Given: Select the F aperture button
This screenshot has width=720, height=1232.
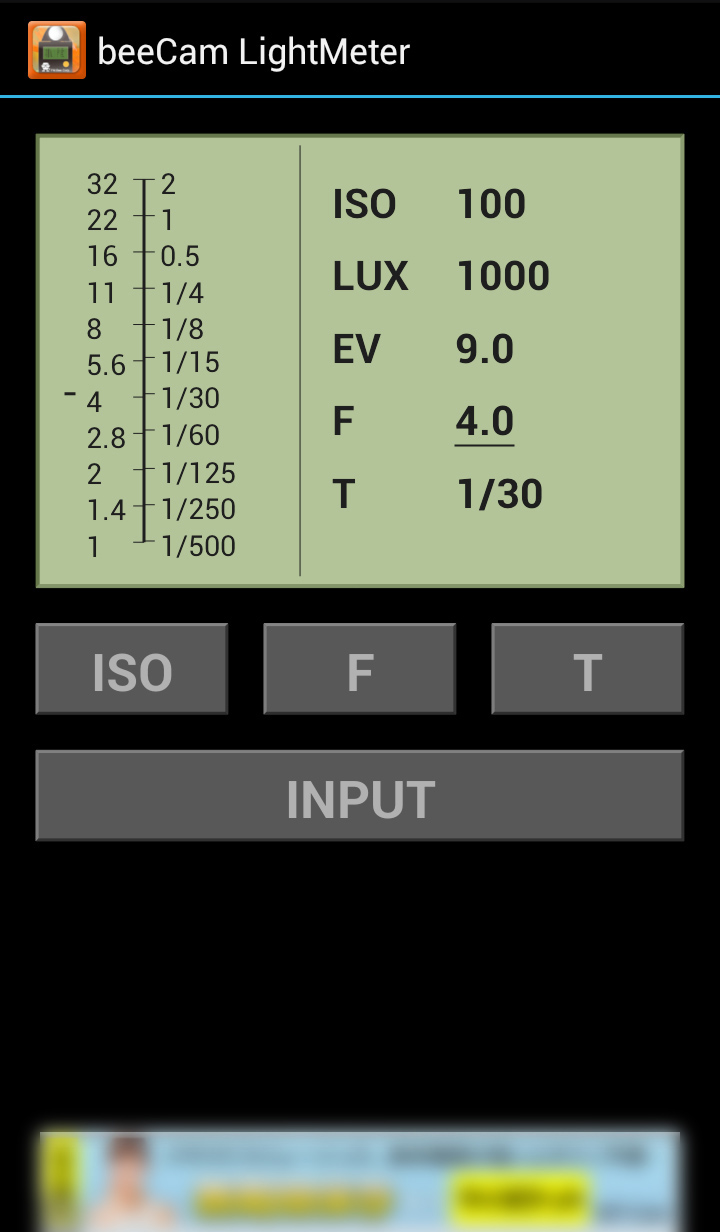Looking at the screenshot, I should point(359,669).
